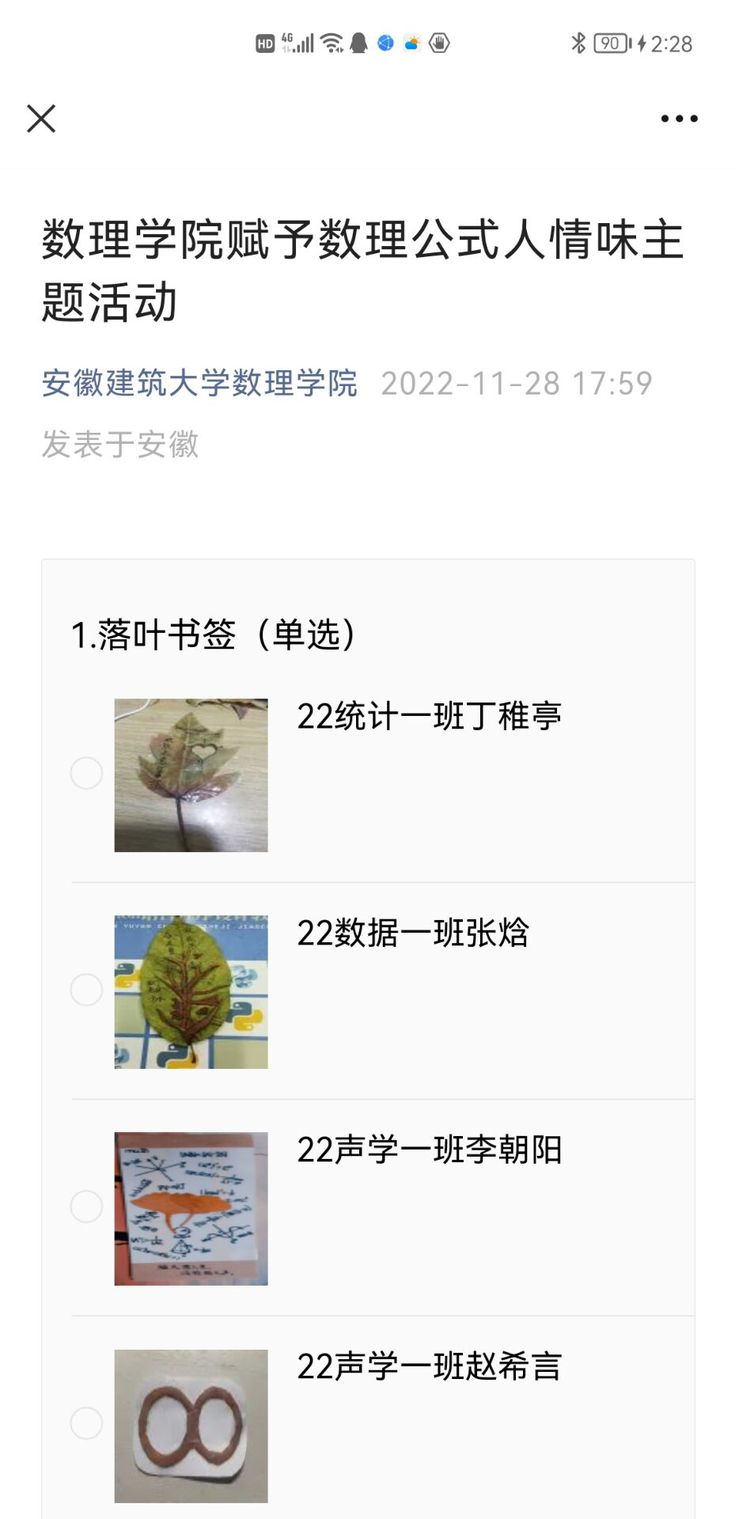736x1519 pixels.
Task: View 赵希言's infinity symbol photo
Action: 191,1425
